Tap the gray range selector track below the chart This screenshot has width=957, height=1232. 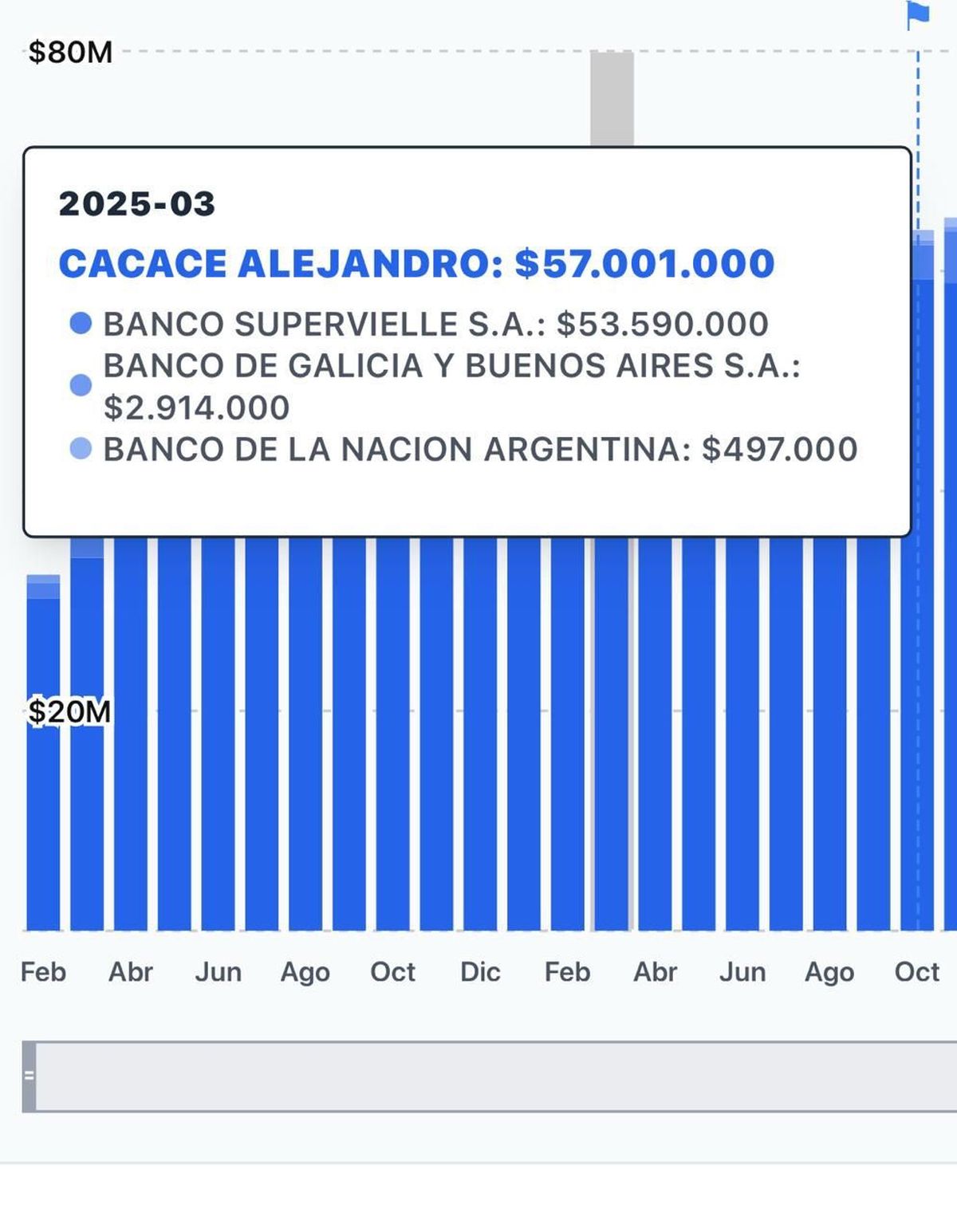[x=494, y=1076]
